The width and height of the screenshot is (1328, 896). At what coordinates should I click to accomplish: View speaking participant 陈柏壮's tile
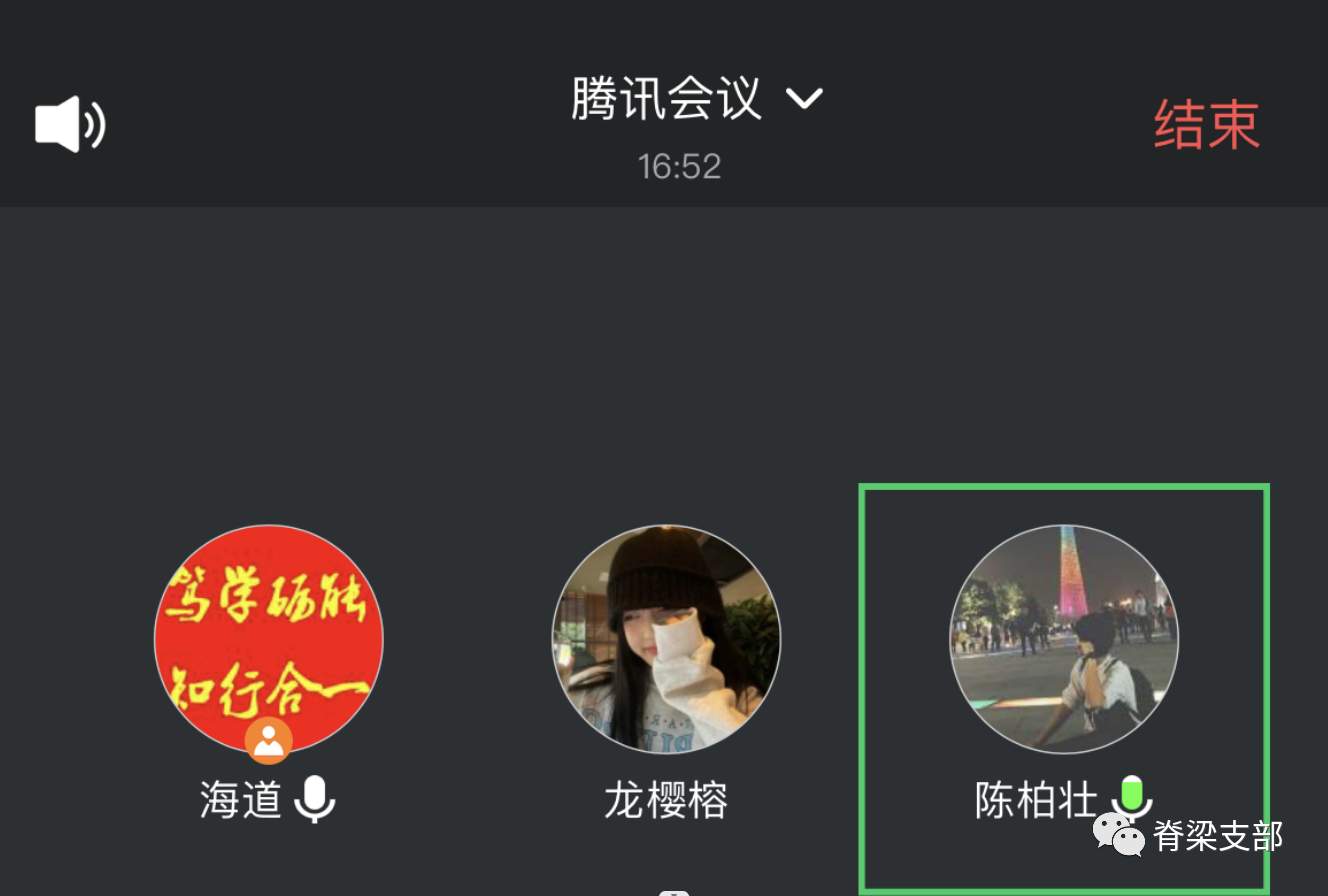pyautogui.click(x=1064, y=639)
